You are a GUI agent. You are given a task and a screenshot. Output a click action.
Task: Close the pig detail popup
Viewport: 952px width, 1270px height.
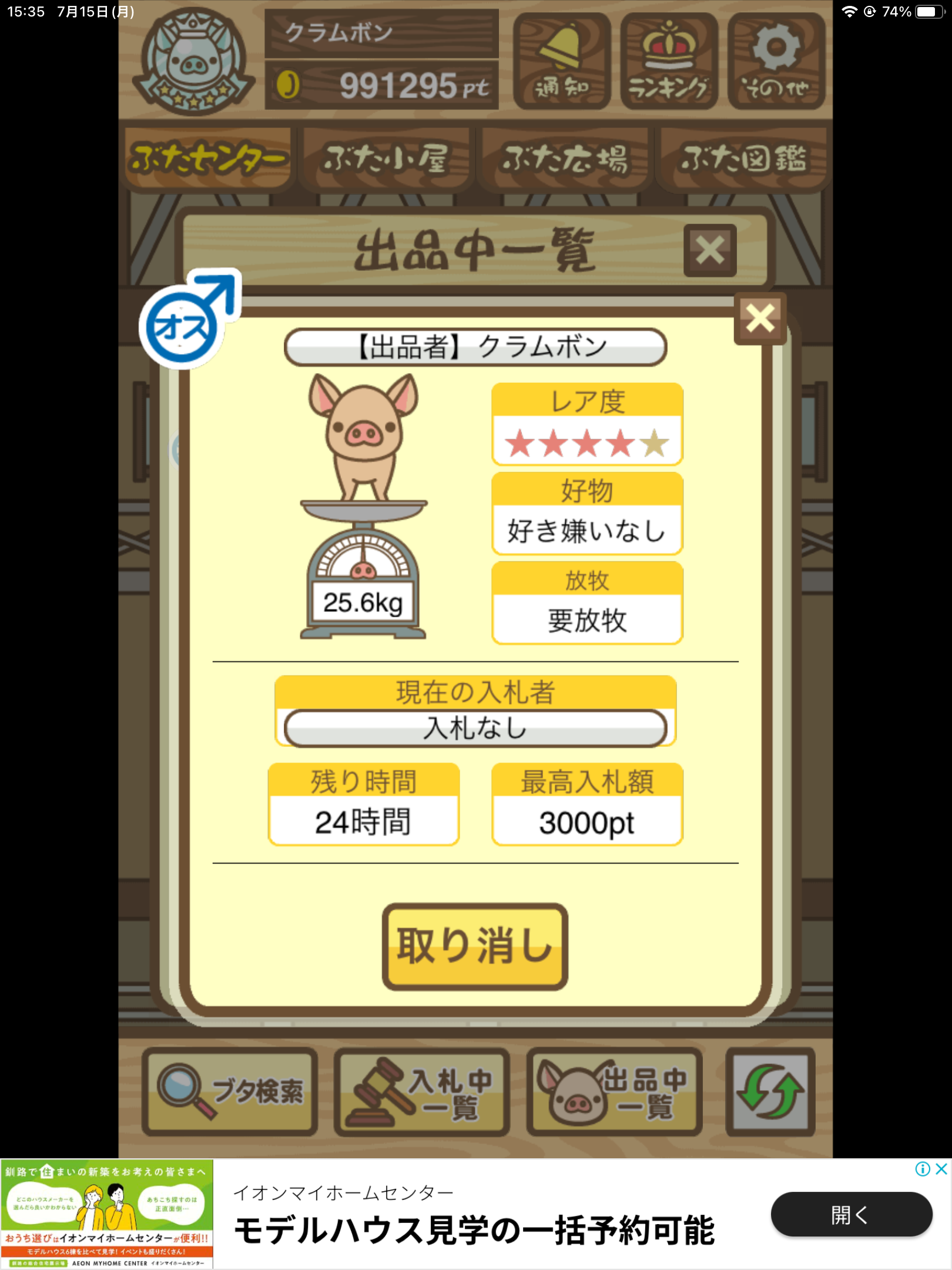pyautogui.click(x=760, y=319)
